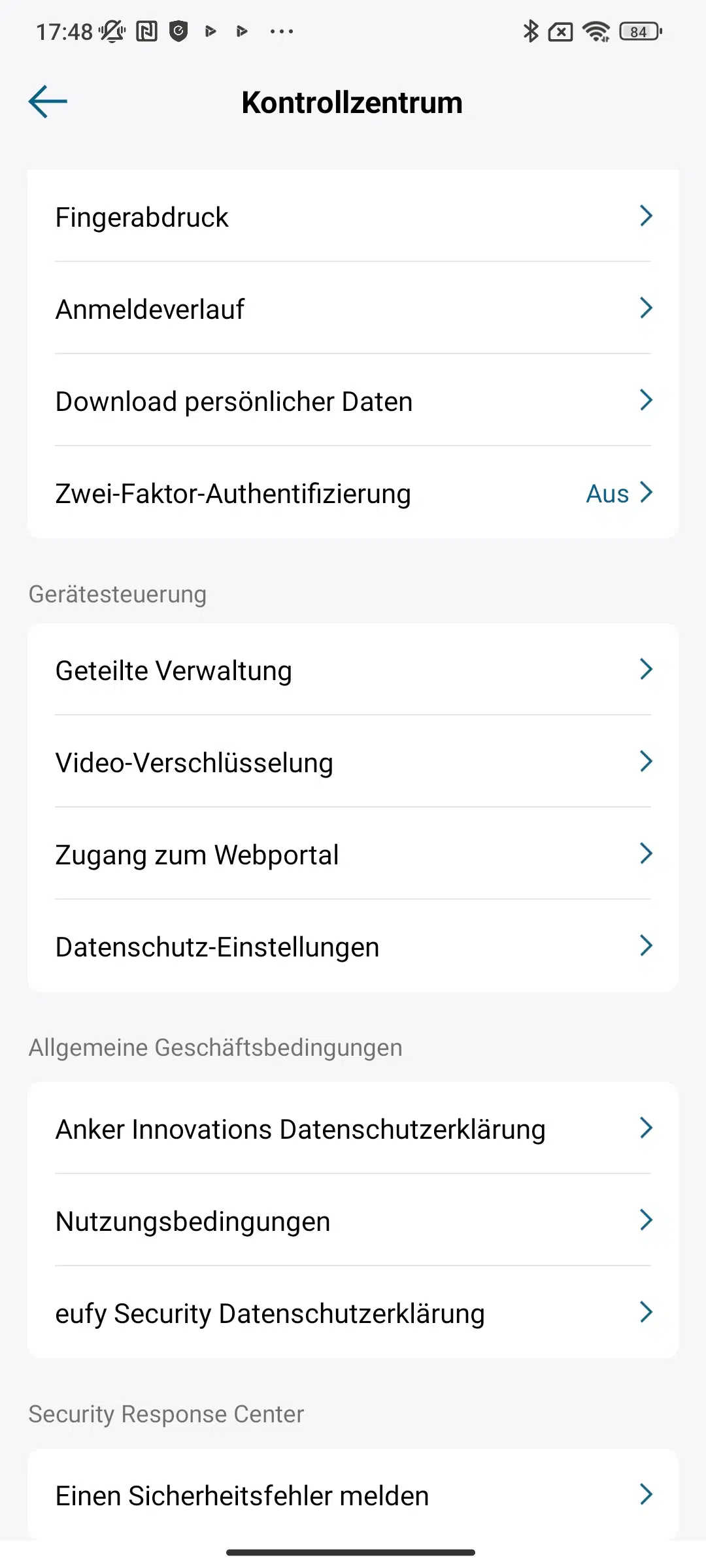This screenshot has width=706, height=1568.
Task: Open Anmeldeverlauf
Action: point(353,308)
